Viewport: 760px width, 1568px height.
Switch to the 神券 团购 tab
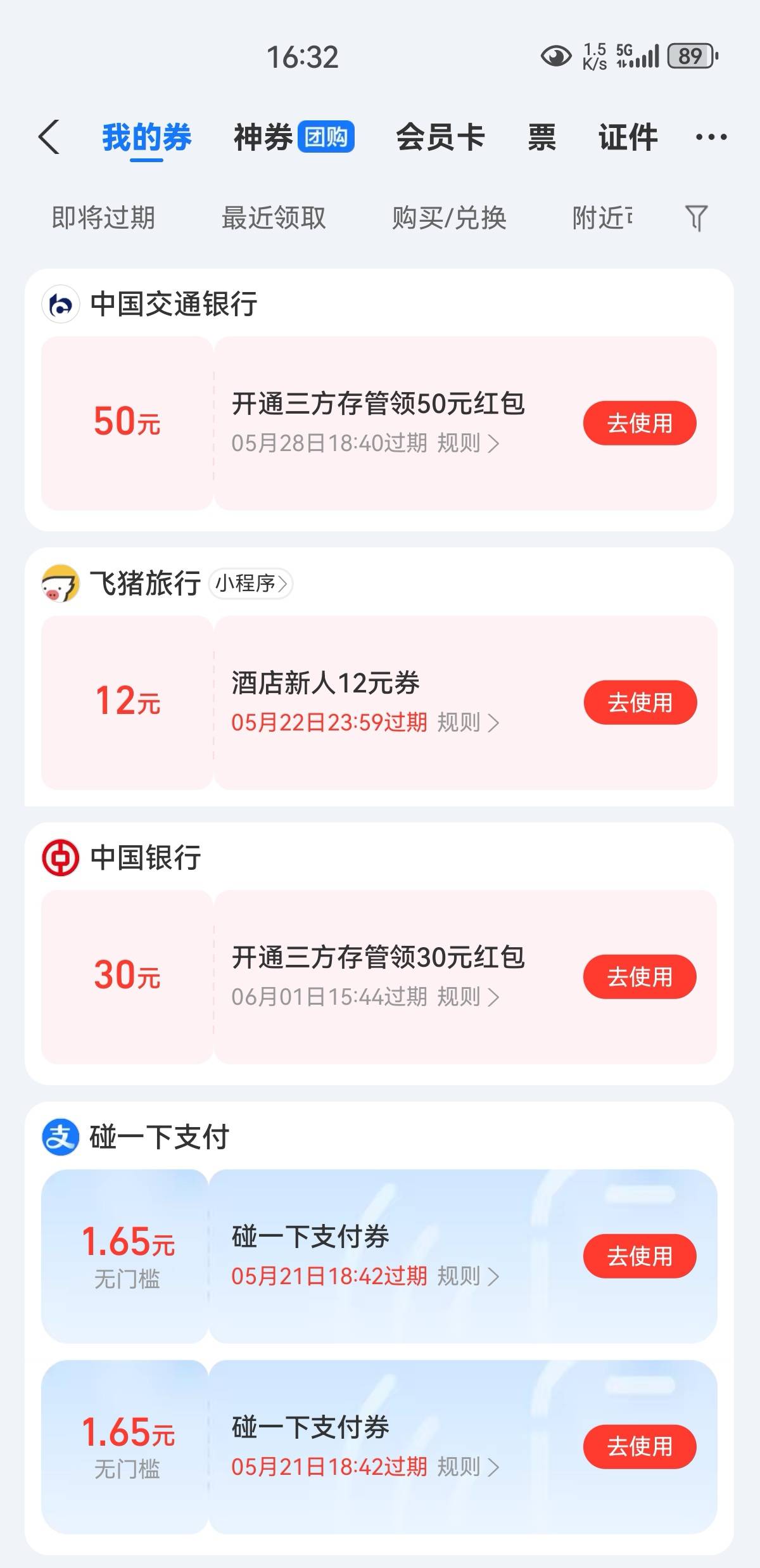[x=294, y=137]
